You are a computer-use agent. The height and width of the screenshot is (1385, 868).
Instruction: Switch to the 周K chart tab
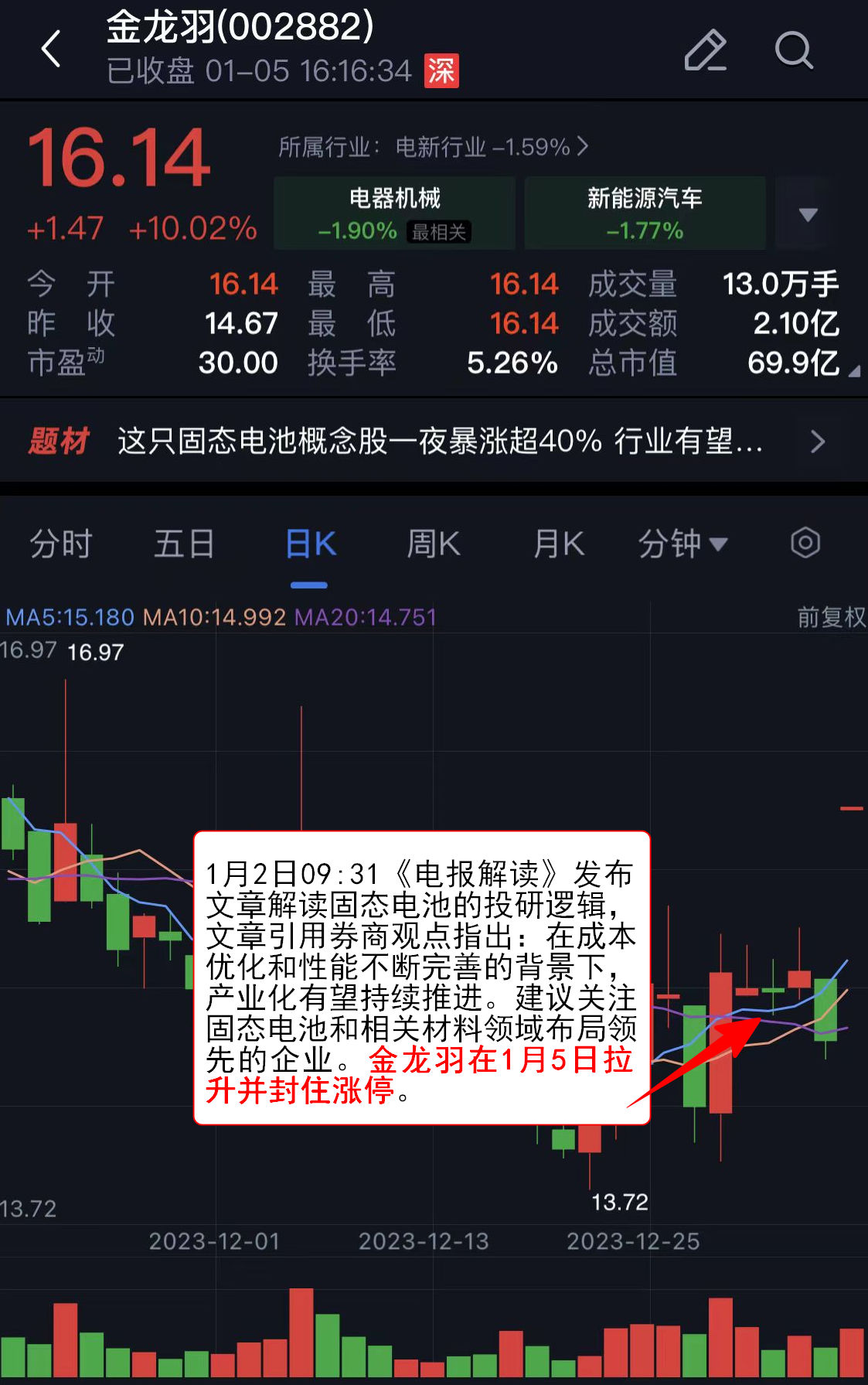click(x=433, y=544)
